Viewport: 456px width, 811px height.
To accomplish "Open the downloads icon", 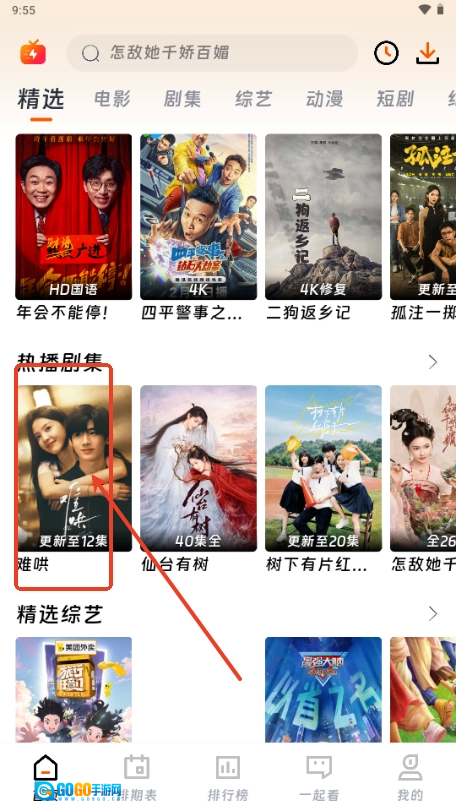I will click(428, 53).
